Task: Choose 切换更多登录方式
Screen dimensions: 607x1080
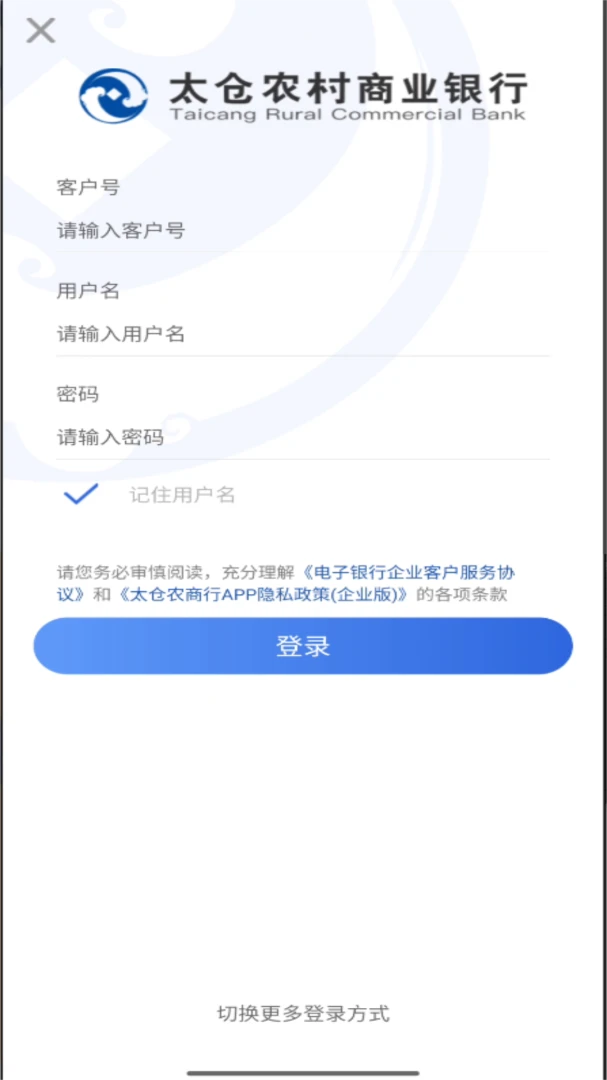Action: [303, 1013]
